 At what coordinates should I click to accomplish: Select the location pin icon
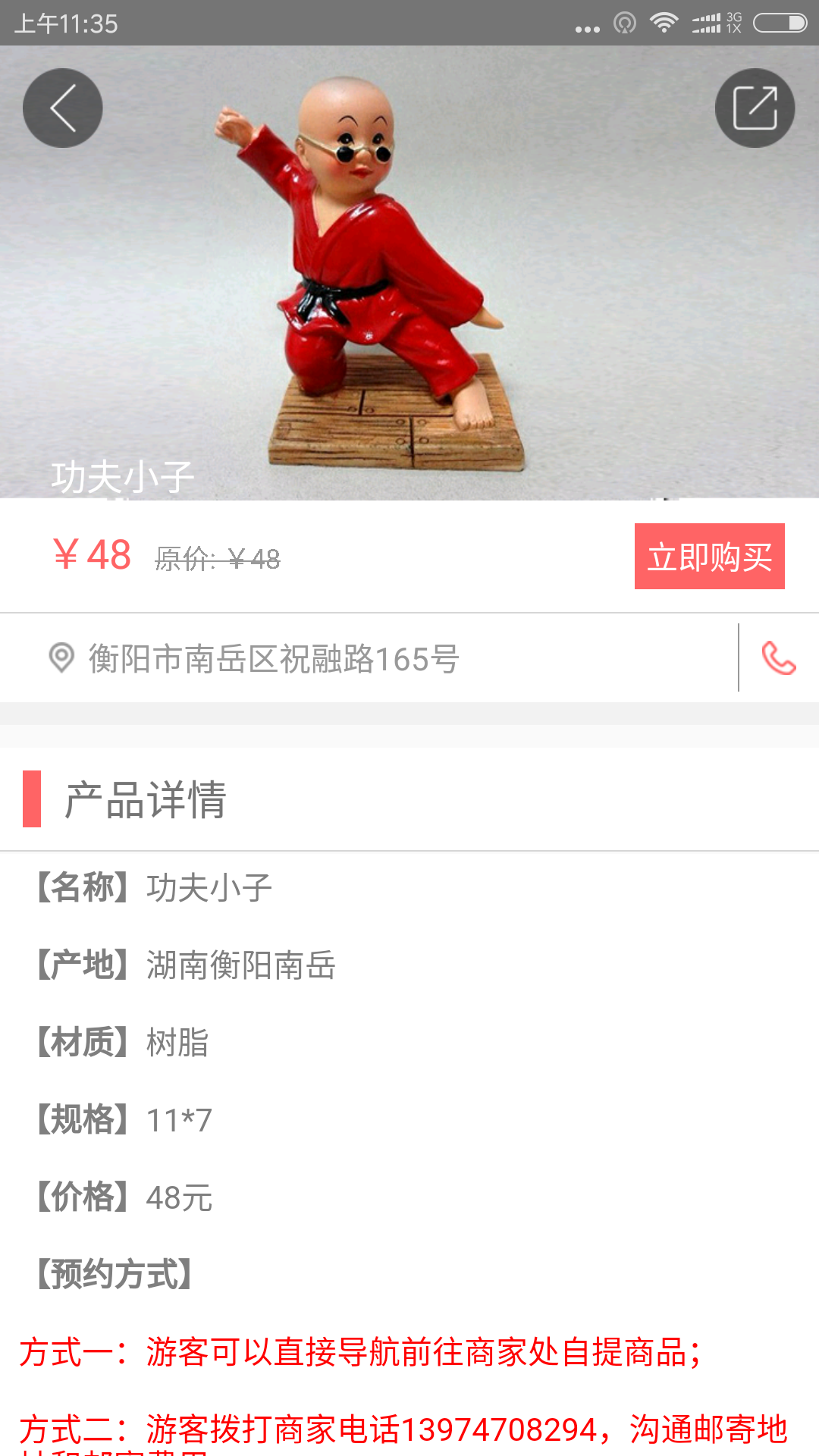tap(61, 658)
